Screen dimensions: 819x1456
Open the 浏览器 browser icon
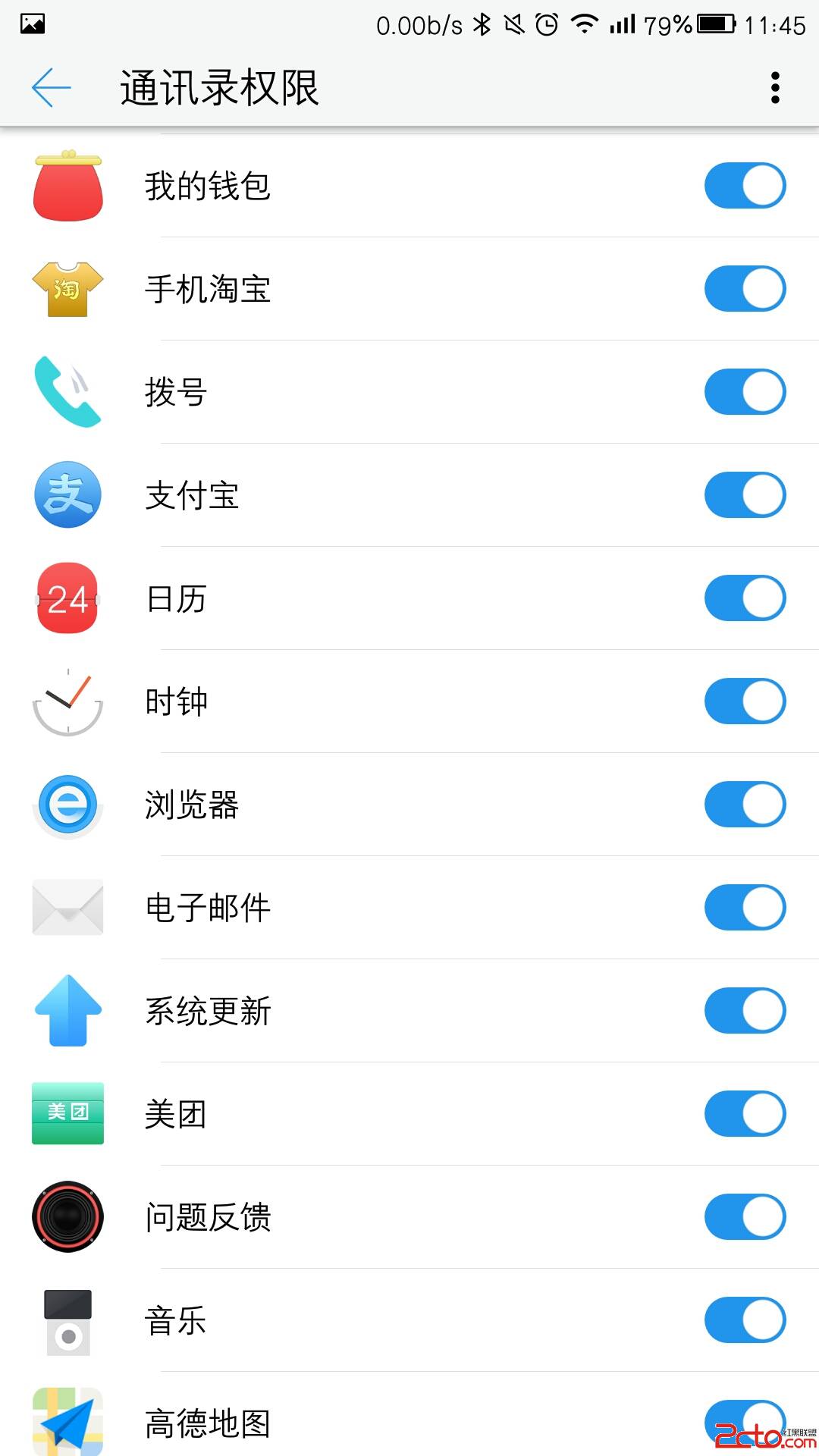coord(67,804)
